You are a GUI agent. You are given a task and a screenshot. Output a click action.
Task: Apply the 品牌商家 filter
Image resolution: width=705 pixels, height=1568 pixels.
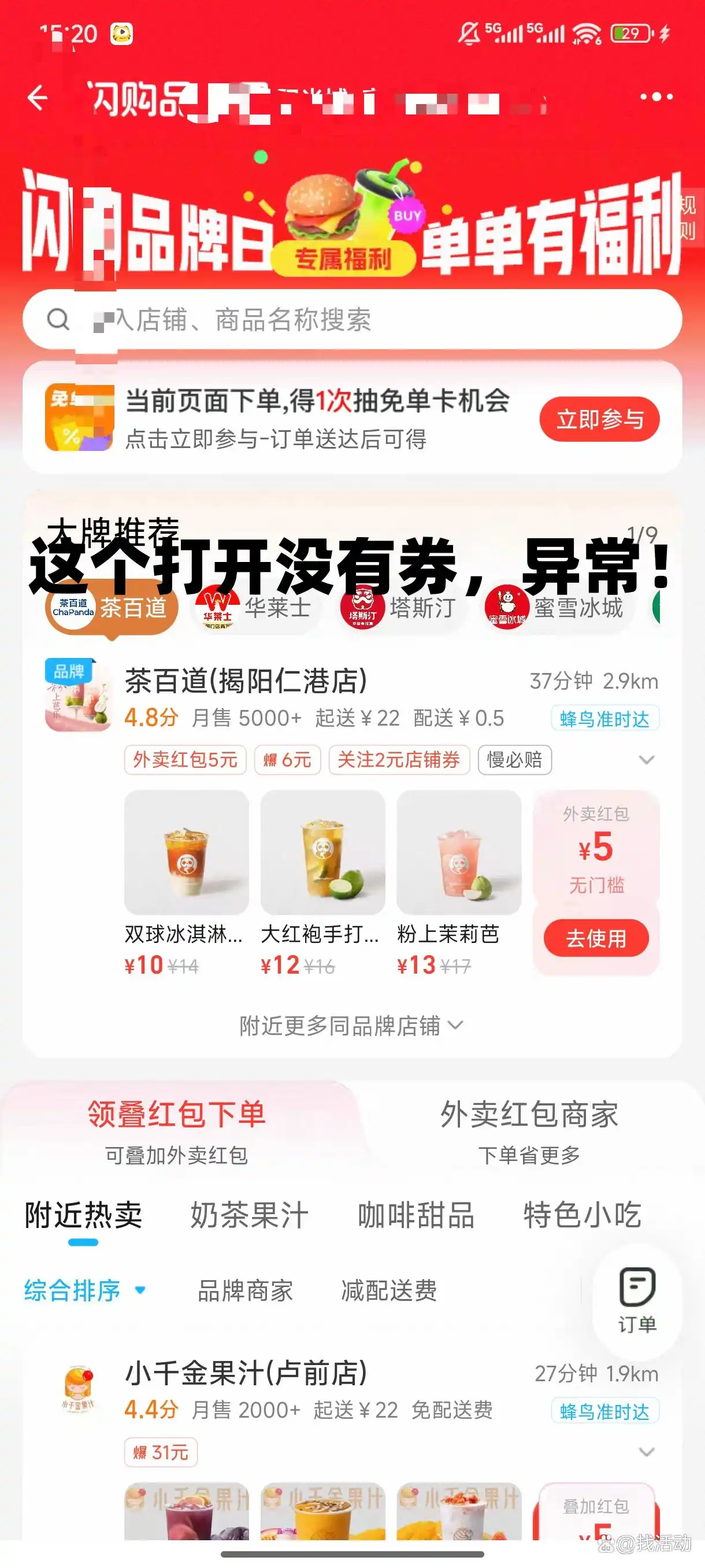point(245,1290)
